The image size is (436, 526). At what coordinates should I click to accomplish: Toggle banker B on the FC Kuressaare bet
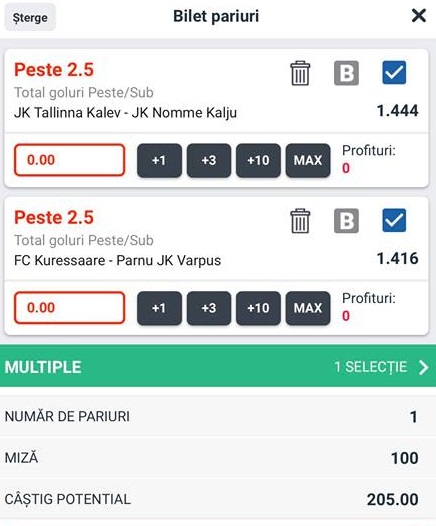[x=346, y=221]
